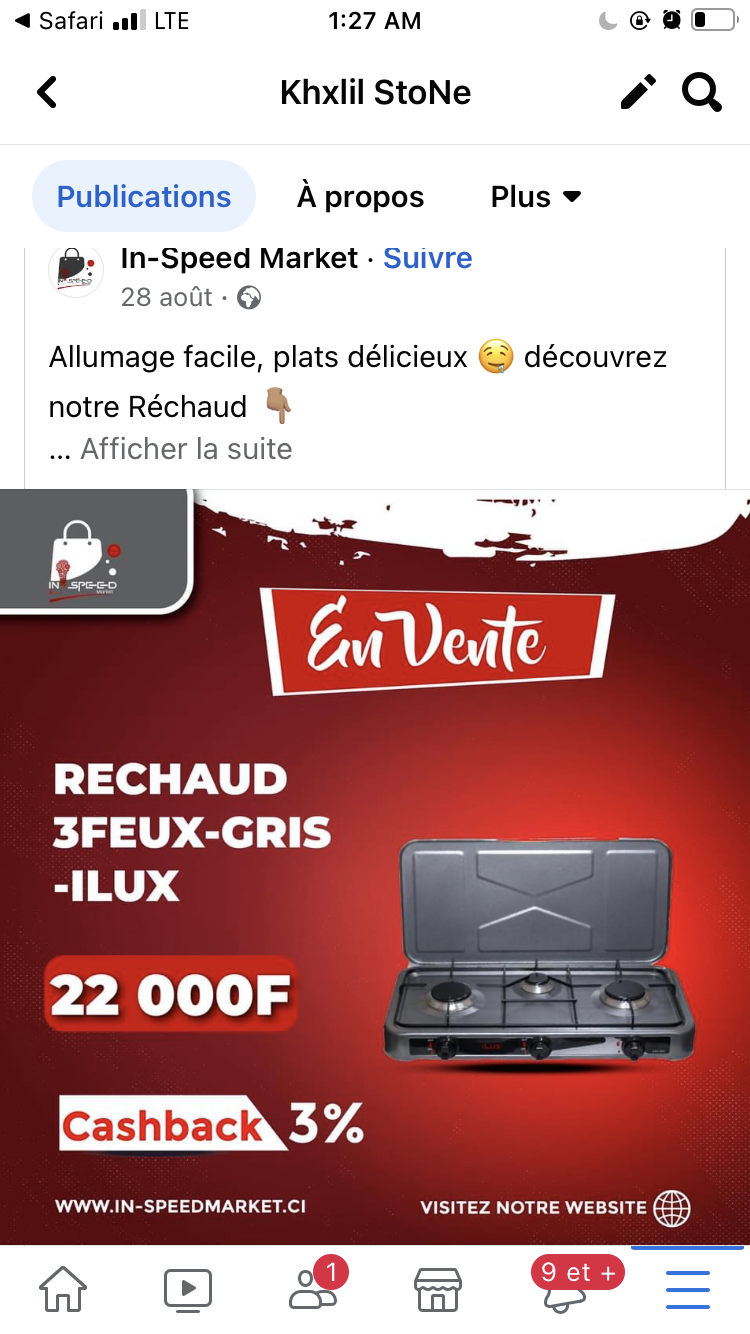This screenshot has height=1334, width=750.
Task: Select the Publications tab
Action: click(144, 197)
